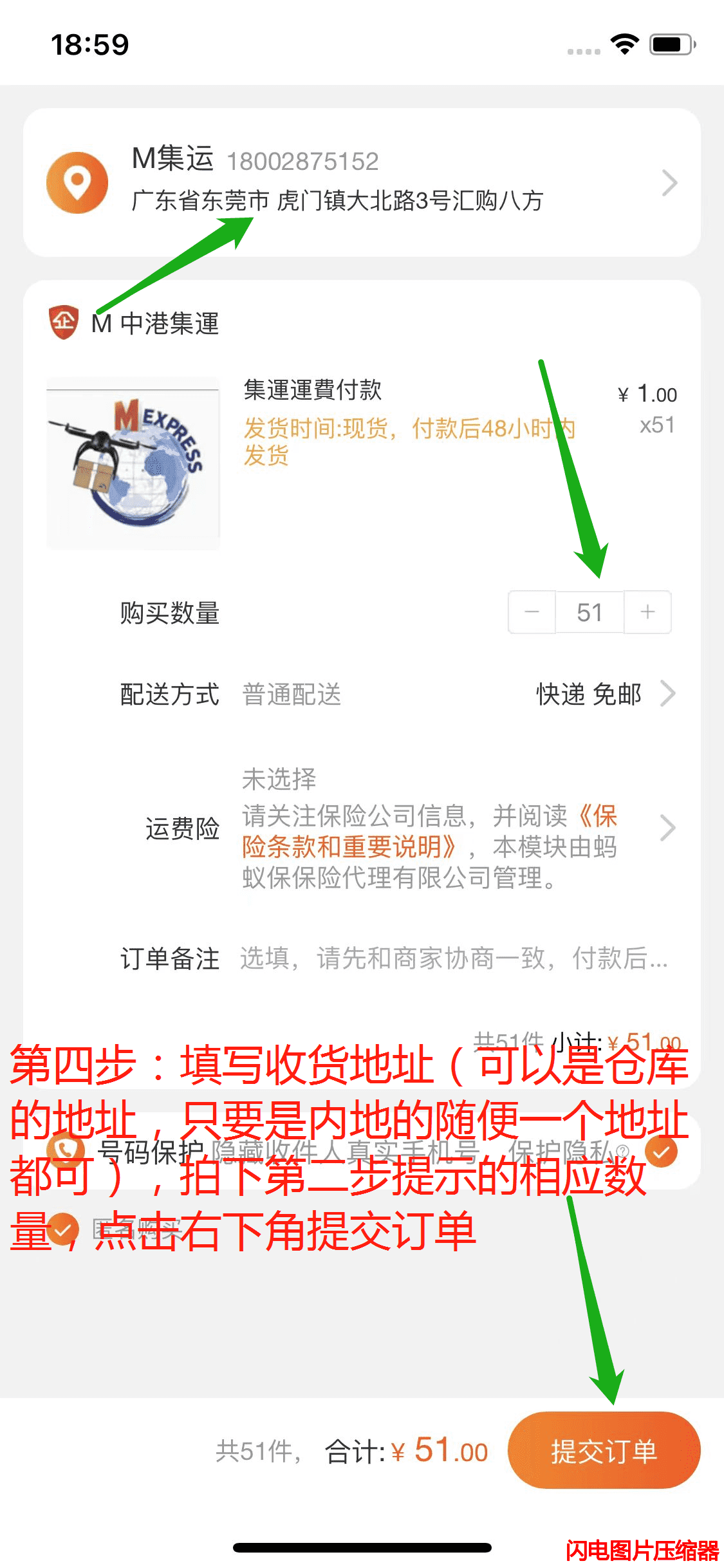Tap 提交订单 to submit the order

(x=603, y=1451)
